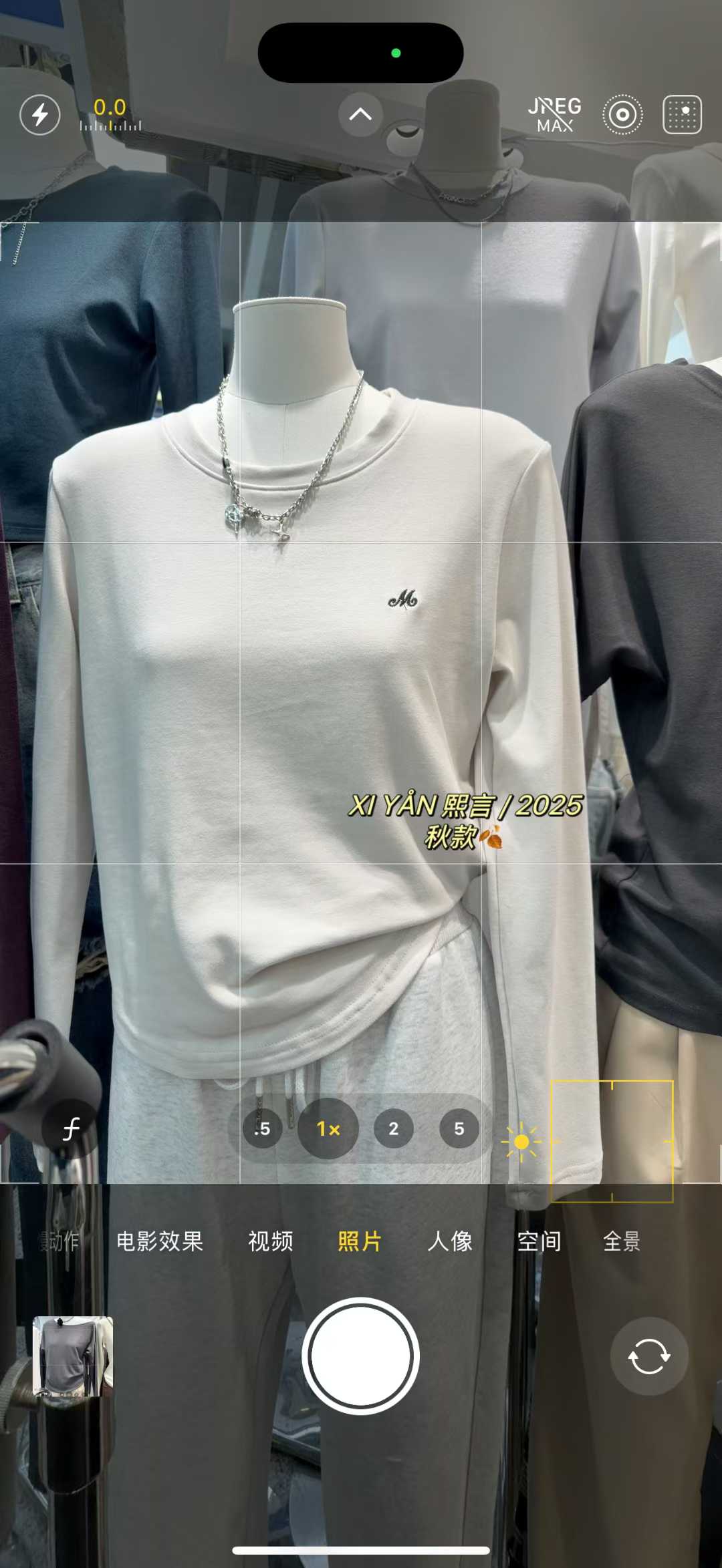Screen dimensions: 722x1568
Task: Tap the depth control f button
Action: pos(71,1129)
